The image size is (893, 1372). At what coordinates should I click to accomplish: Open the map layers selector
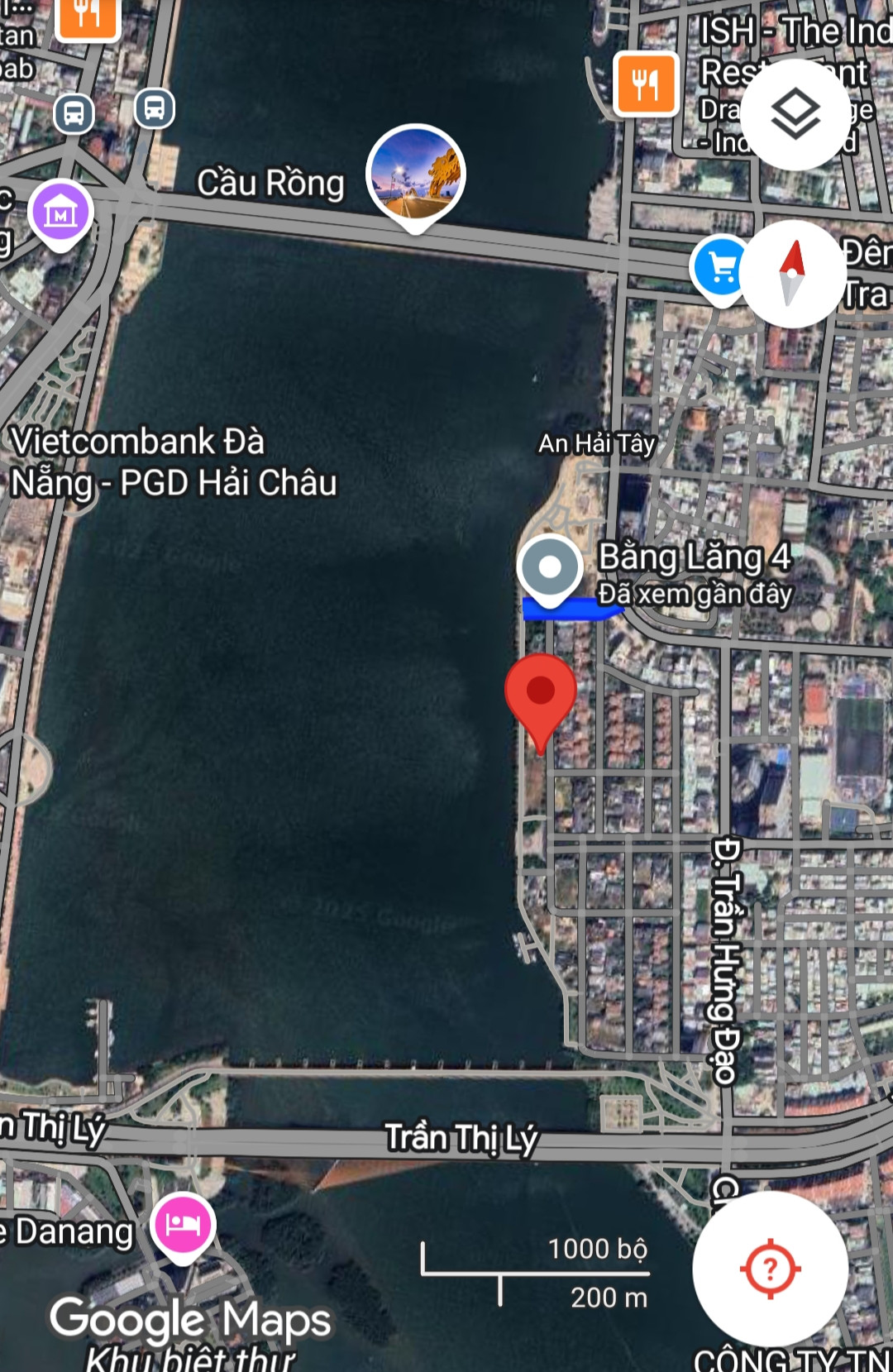[x=795, y=115]
